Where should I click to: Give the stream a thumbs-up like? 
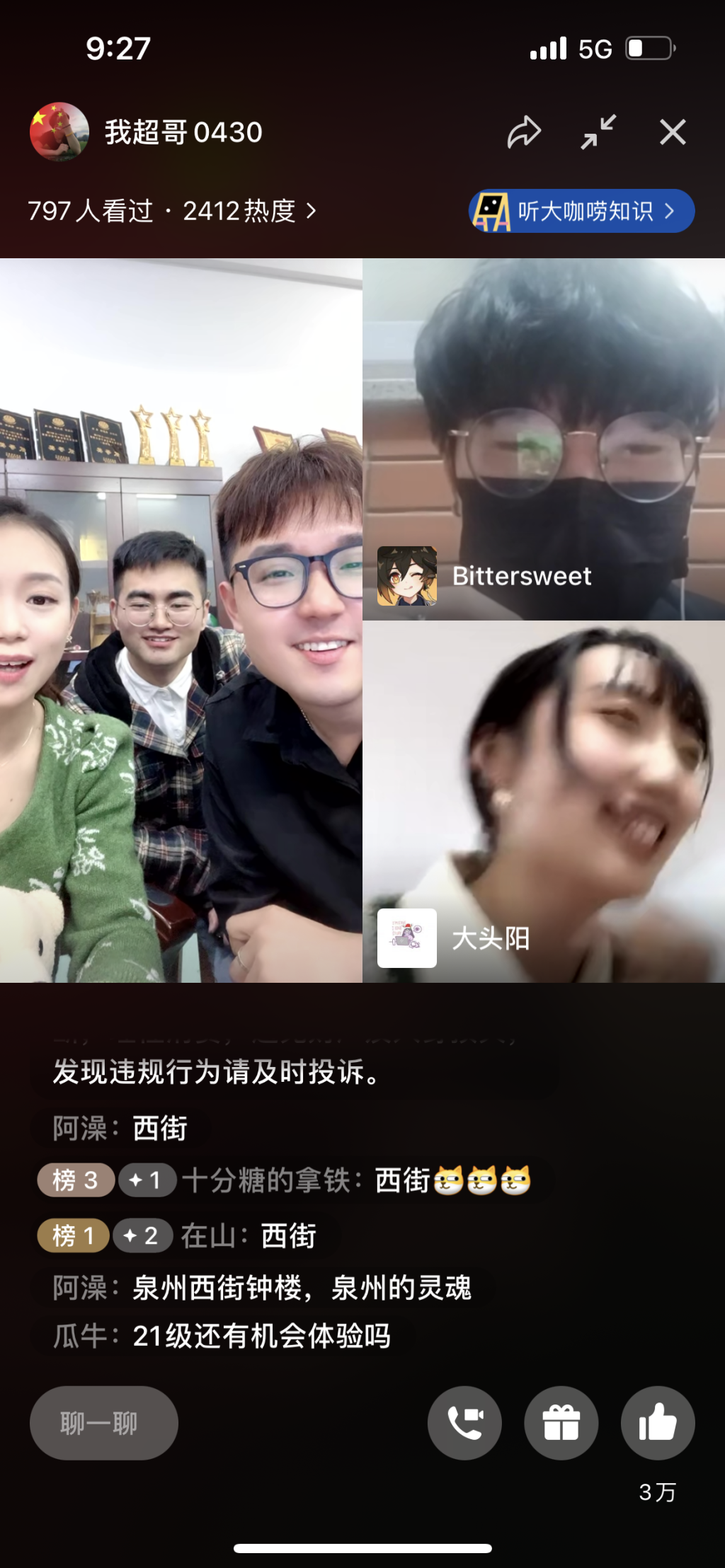click(x=658, y=1422)
